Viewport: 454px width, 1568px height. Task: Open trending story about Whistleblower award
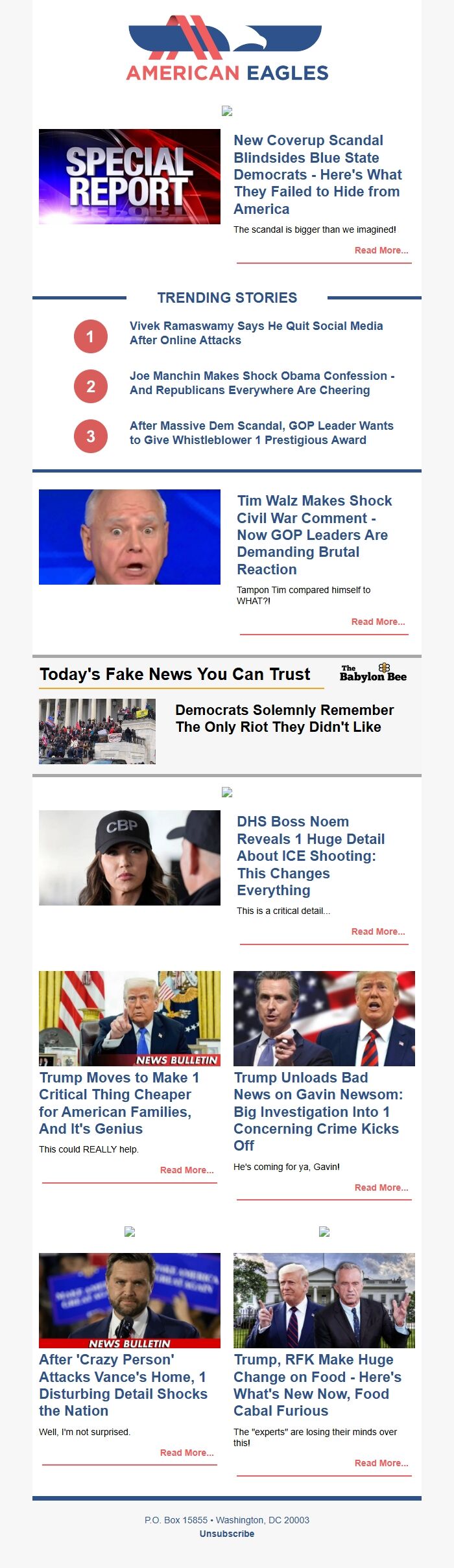pos(261,432)
